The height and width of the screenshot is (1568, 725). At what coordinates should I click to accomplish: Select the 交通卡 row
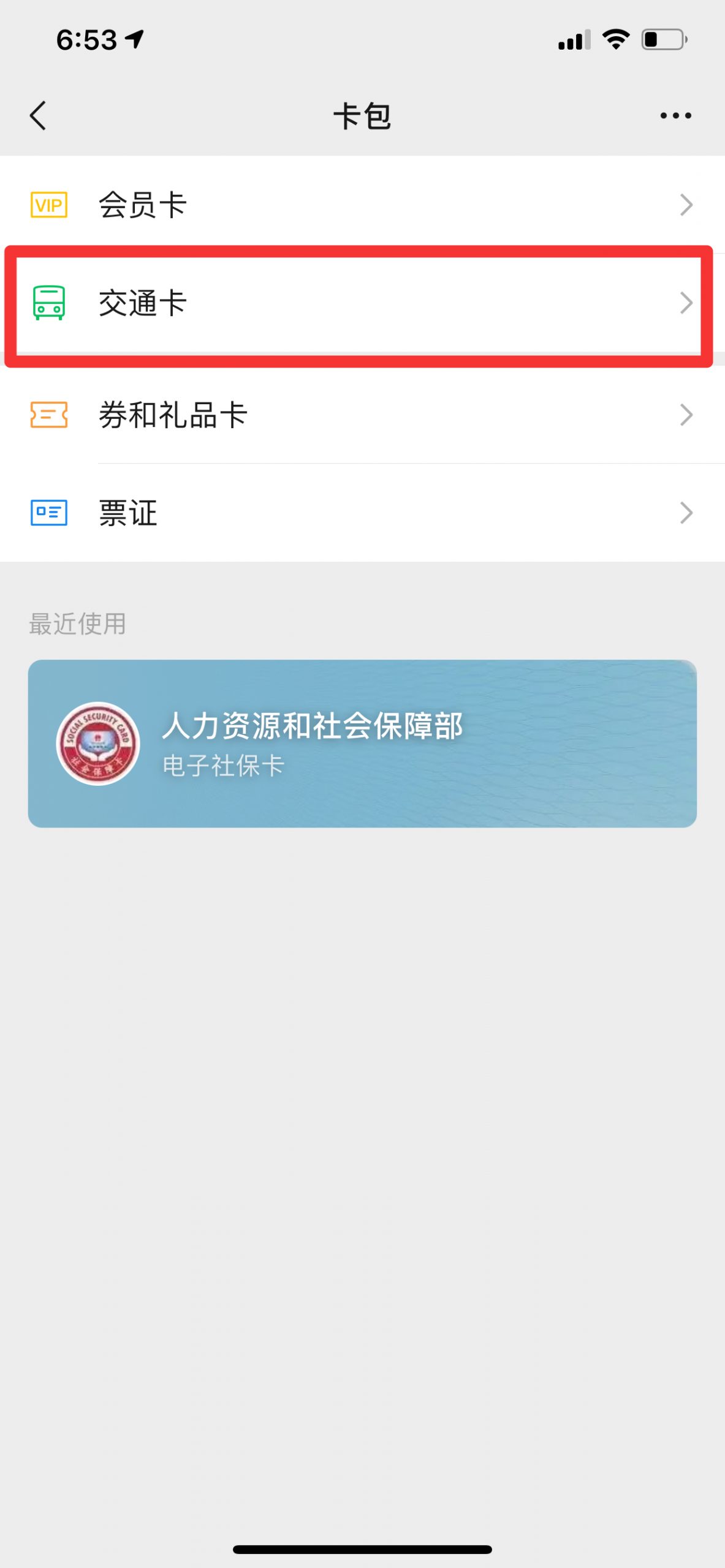362,303
